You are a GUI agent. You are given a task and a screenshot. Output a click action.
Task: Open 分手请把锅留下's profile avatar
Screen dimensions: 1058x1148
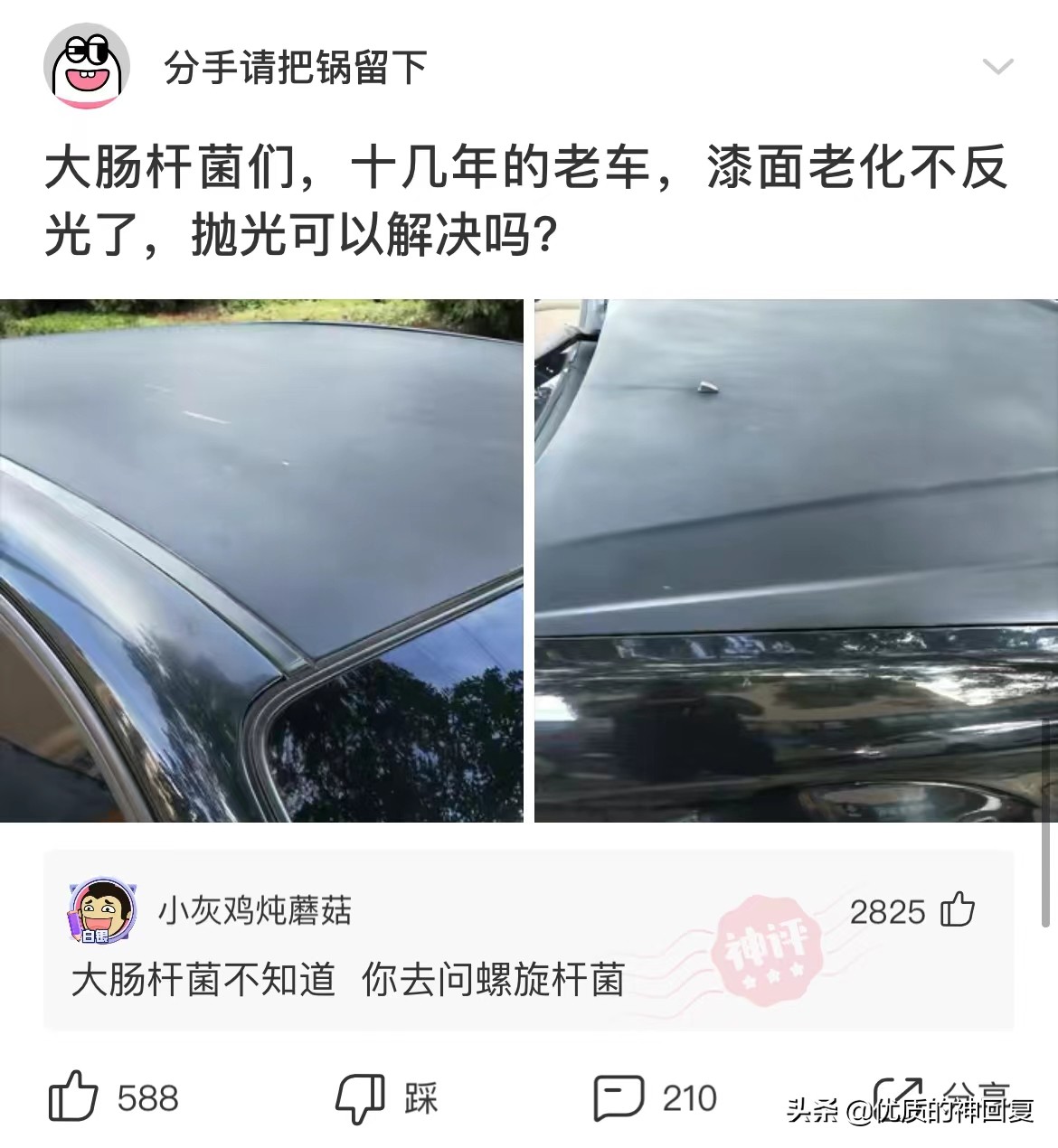[86, 68]
